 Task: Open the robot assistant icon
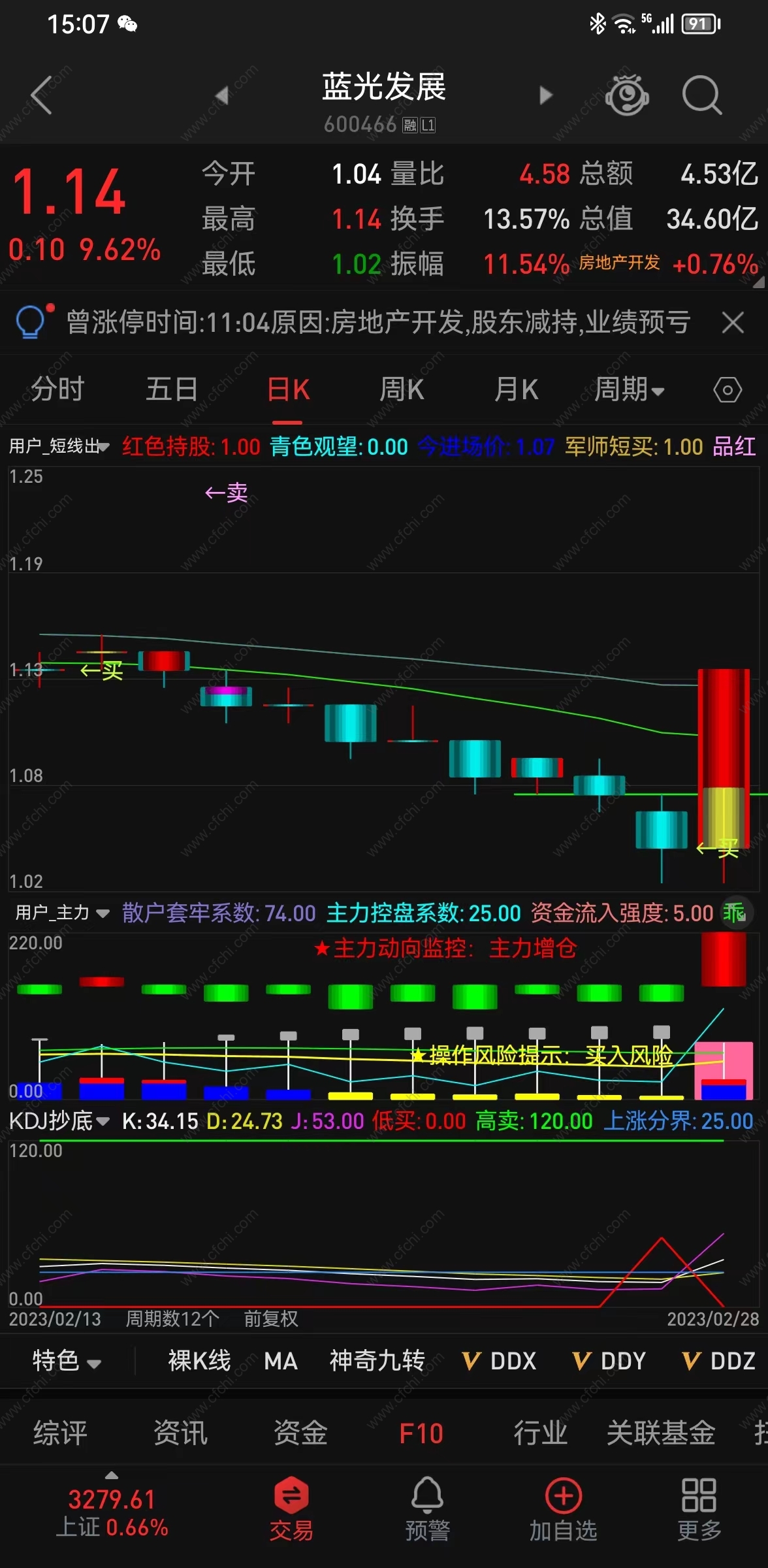click(x=626, y=95)
